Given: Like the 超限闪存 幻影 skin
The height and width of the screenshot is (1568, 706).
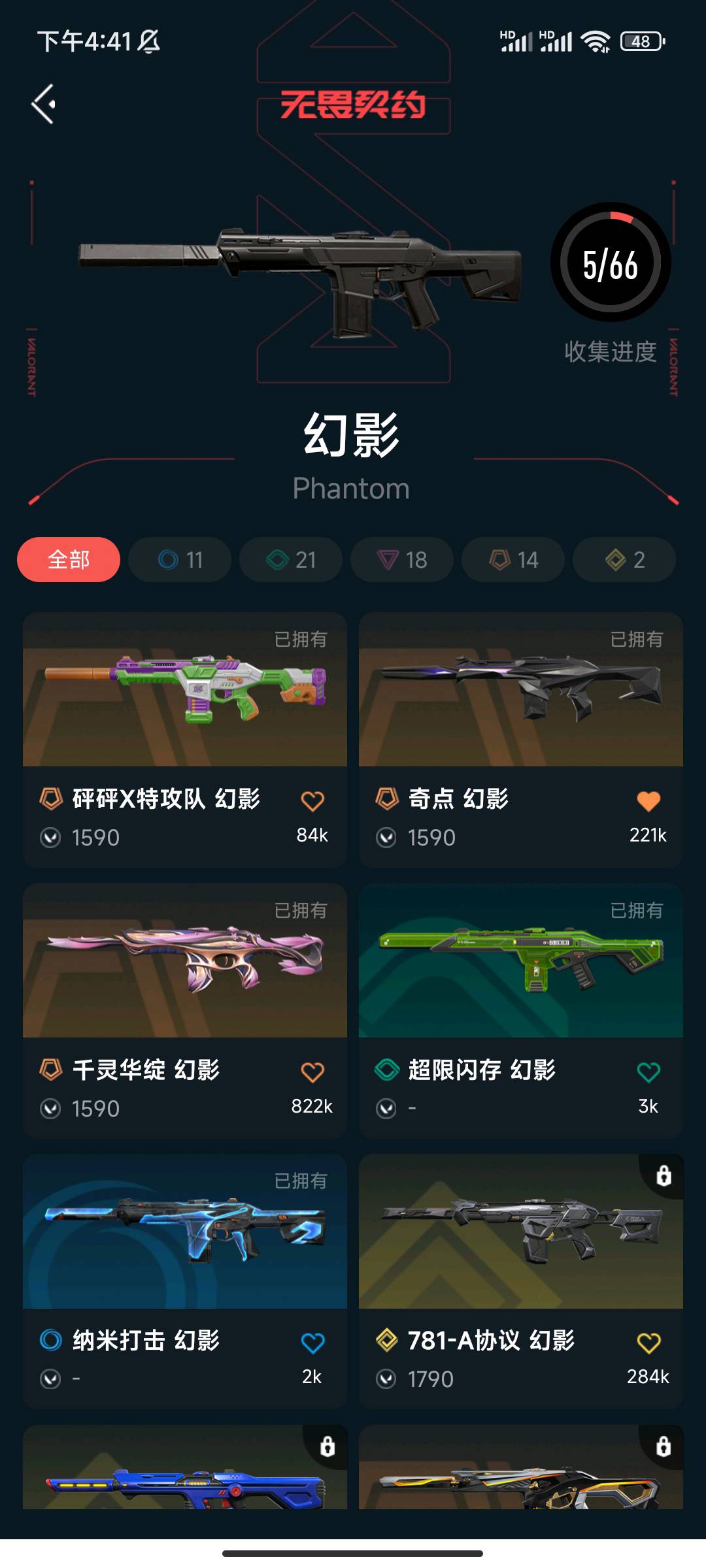Looking at the screenshot, I should tap(648, 1072).
